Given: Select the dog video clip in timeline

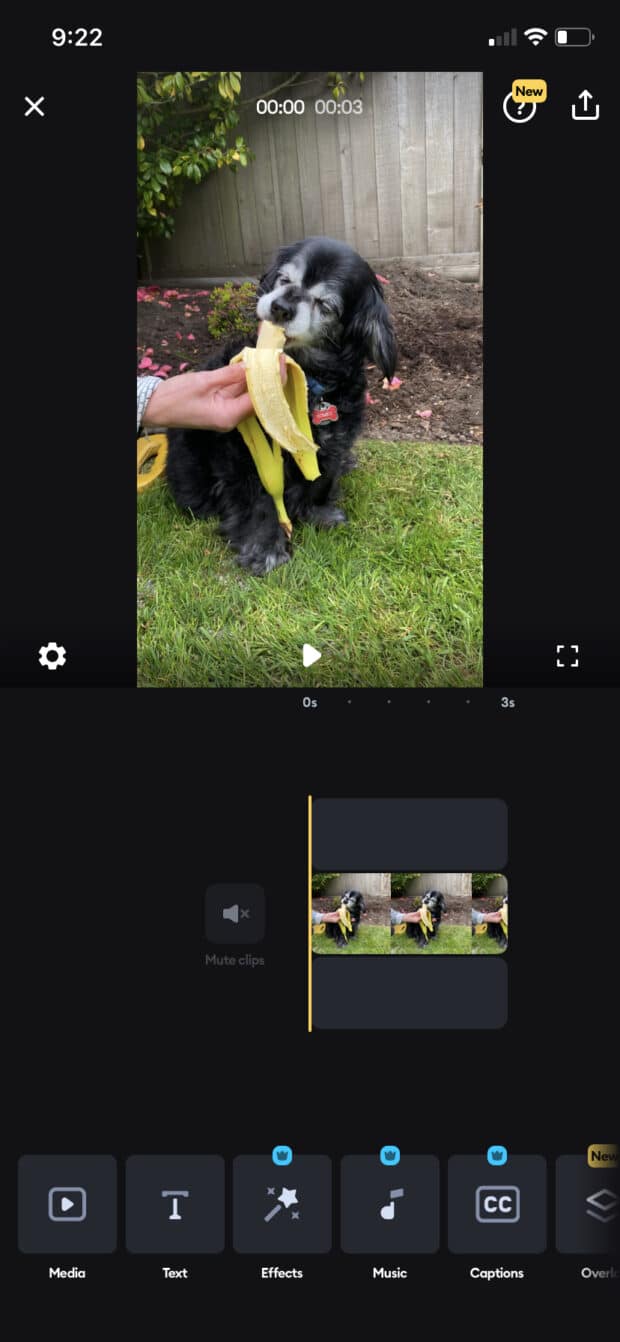Looking at the screenshot, I should (x=409, y=913).
